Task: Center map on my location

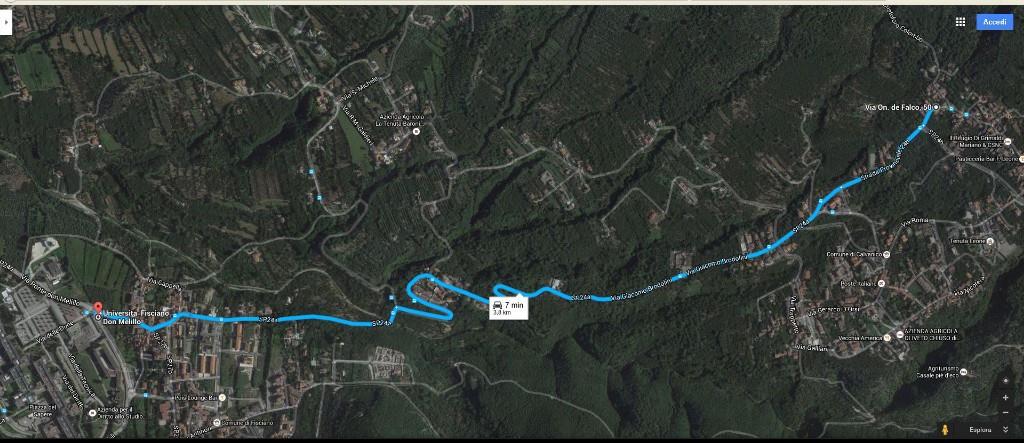Action: point(1006,380)
